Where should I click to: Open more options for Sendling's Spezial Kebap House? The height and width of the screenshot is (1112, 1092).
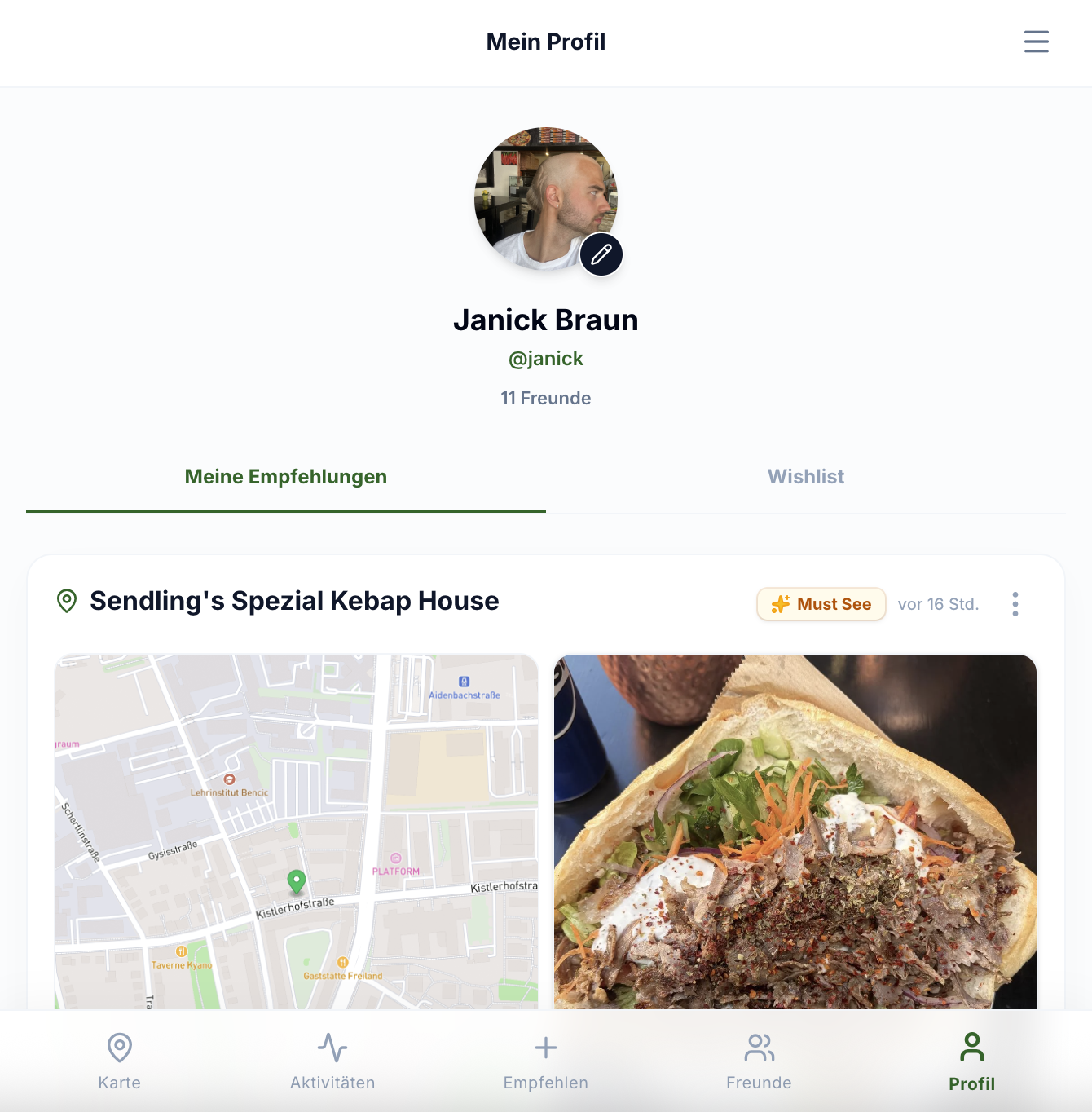coord(1015,604)
